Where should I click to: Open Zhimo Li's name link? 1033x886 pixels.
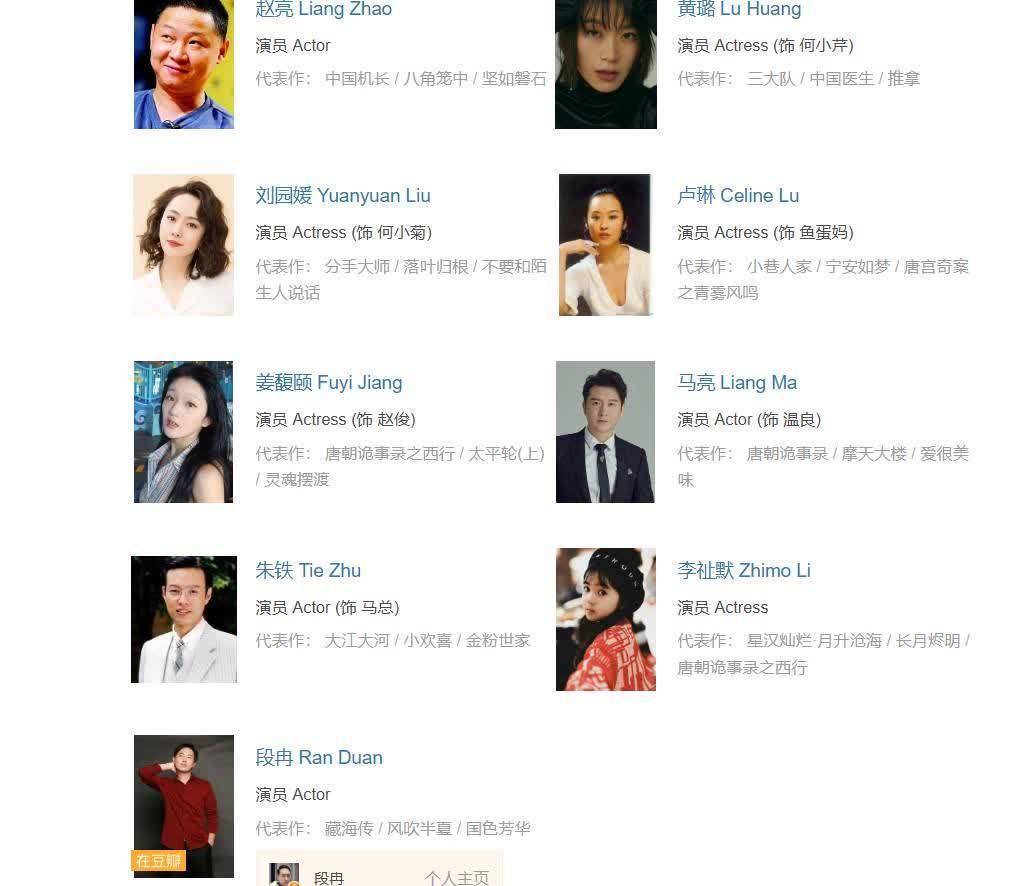[743, 570]
